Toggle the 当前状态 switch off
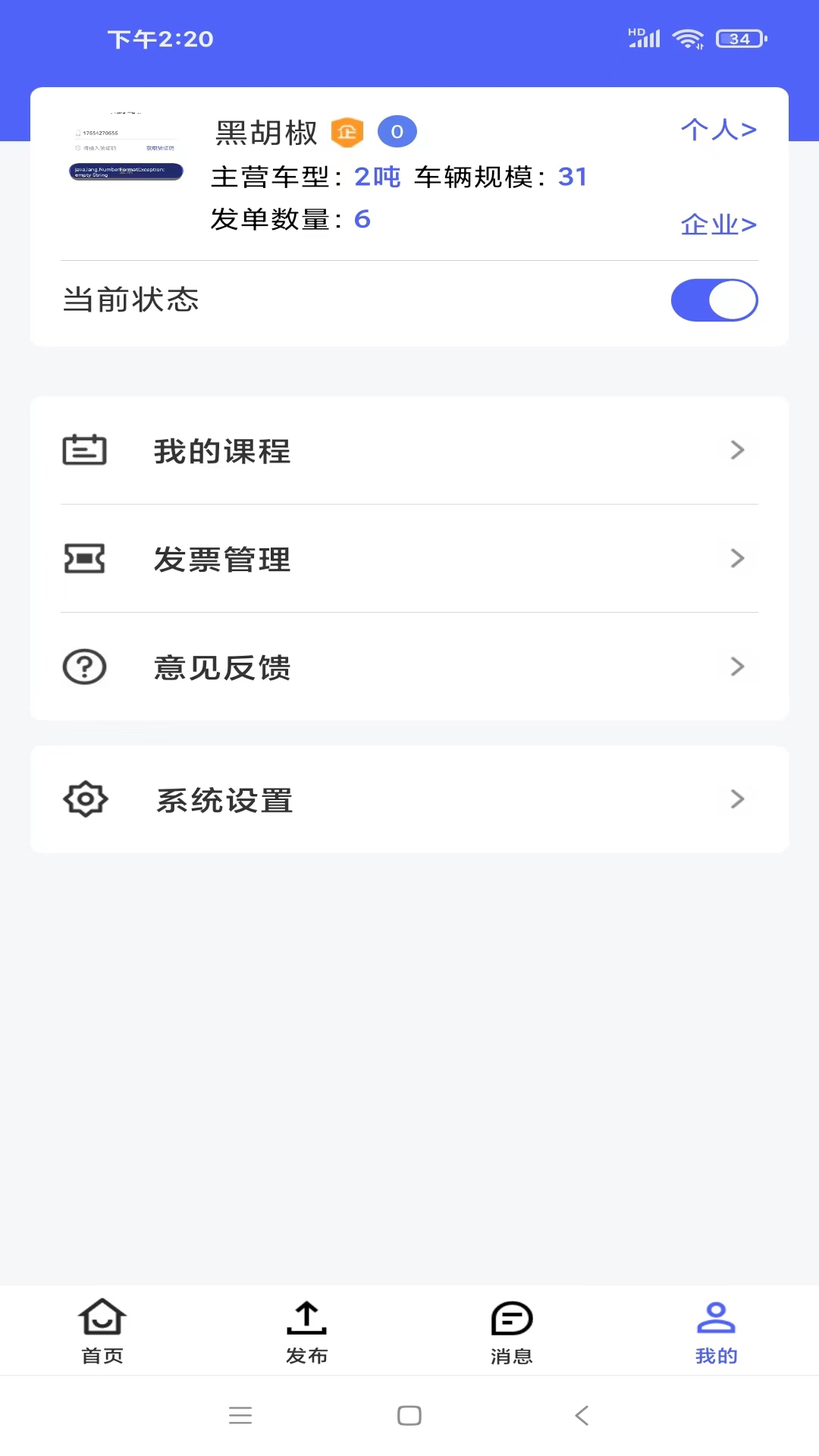 [714, 300]
